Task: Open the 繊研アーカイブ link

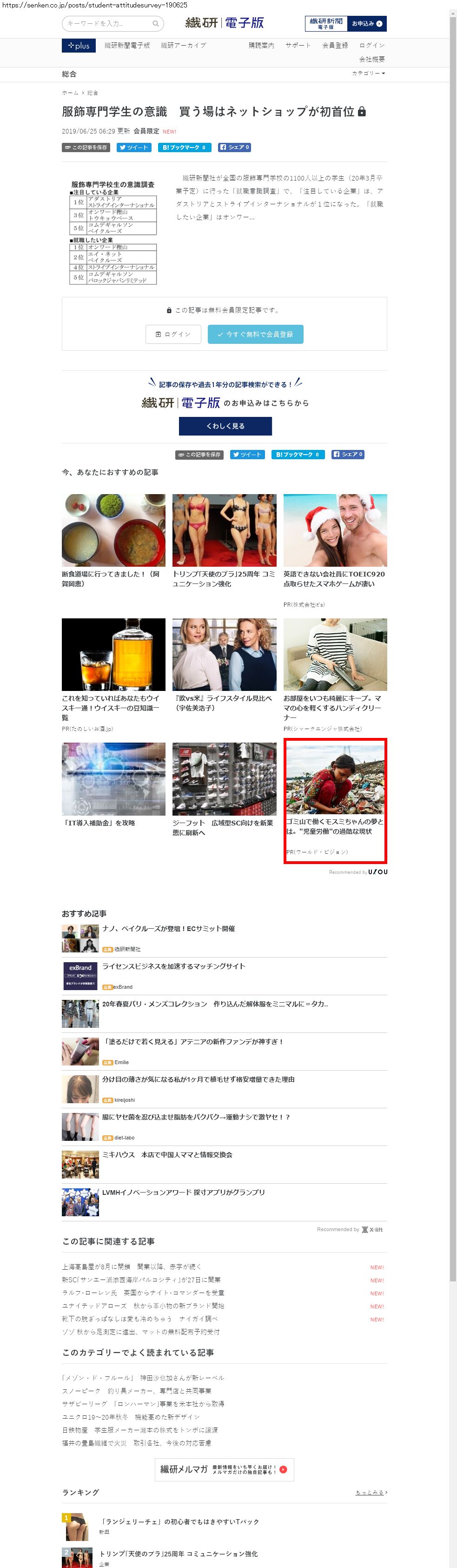Action: point(183,46)
